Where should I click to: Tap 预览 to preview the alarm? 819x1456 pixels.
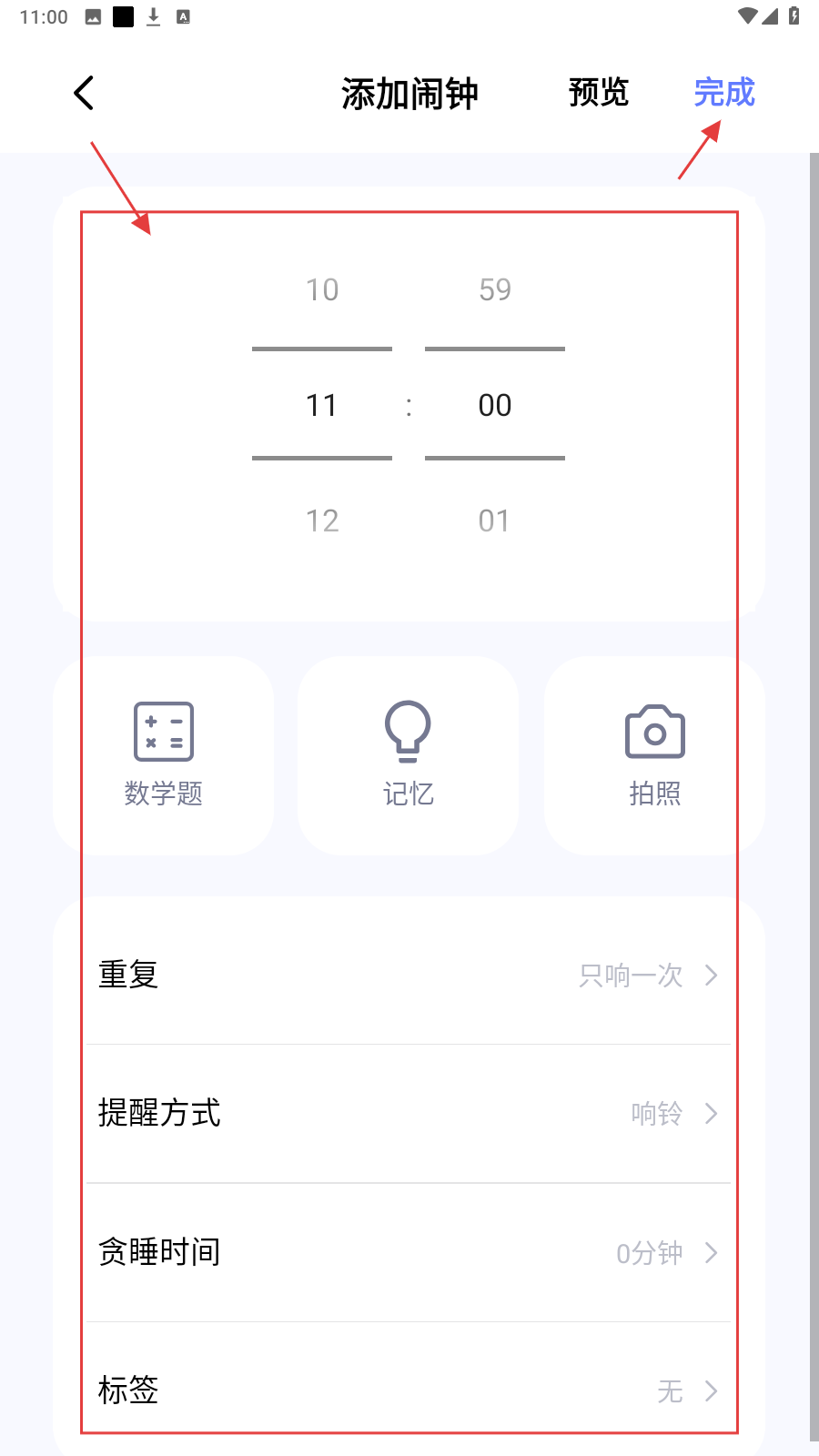[599, 93]
